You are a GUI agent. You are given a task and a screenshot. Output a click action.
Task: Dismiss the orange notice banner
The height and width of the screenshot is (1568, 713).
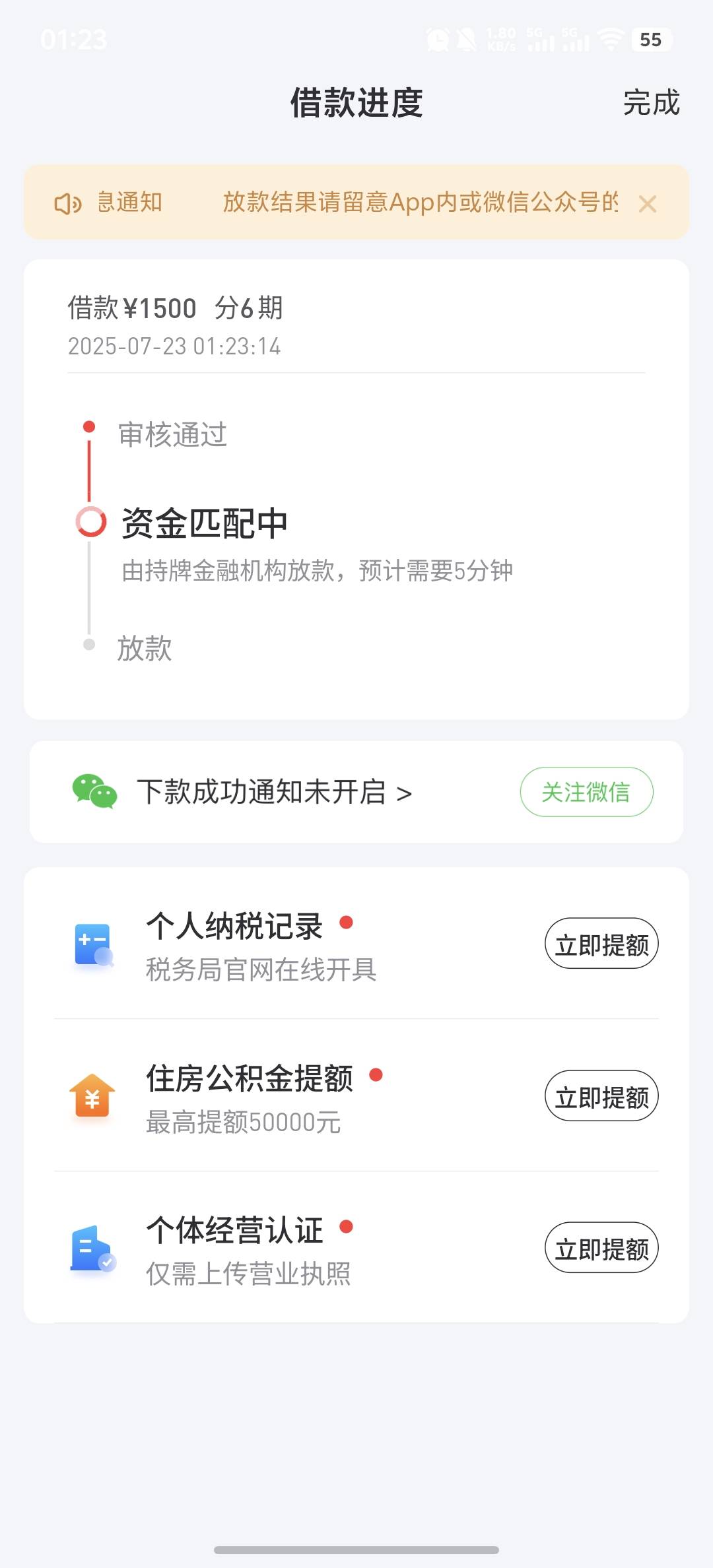(648, 204)
